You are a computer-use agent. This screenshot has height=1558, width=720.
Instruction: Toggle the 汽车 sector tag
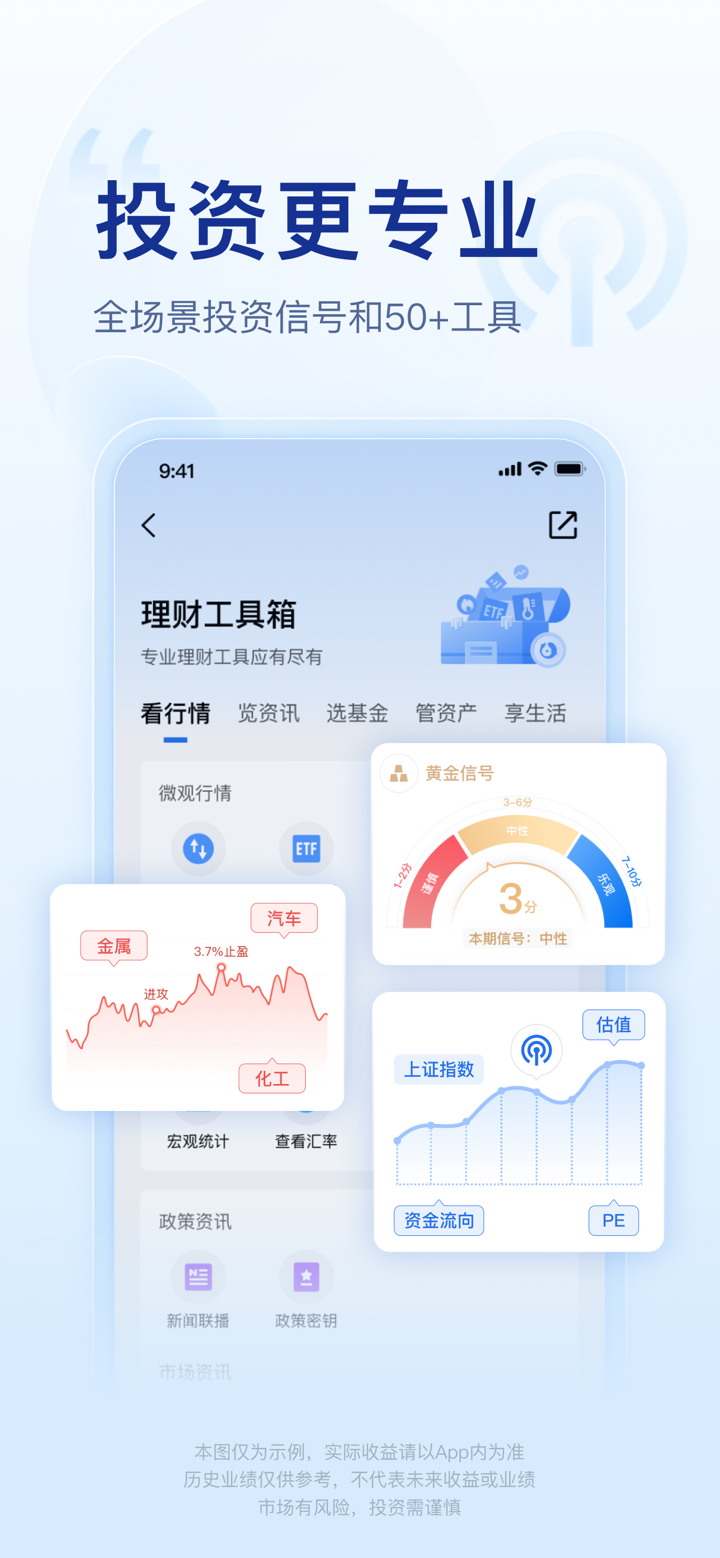point(284,919)
